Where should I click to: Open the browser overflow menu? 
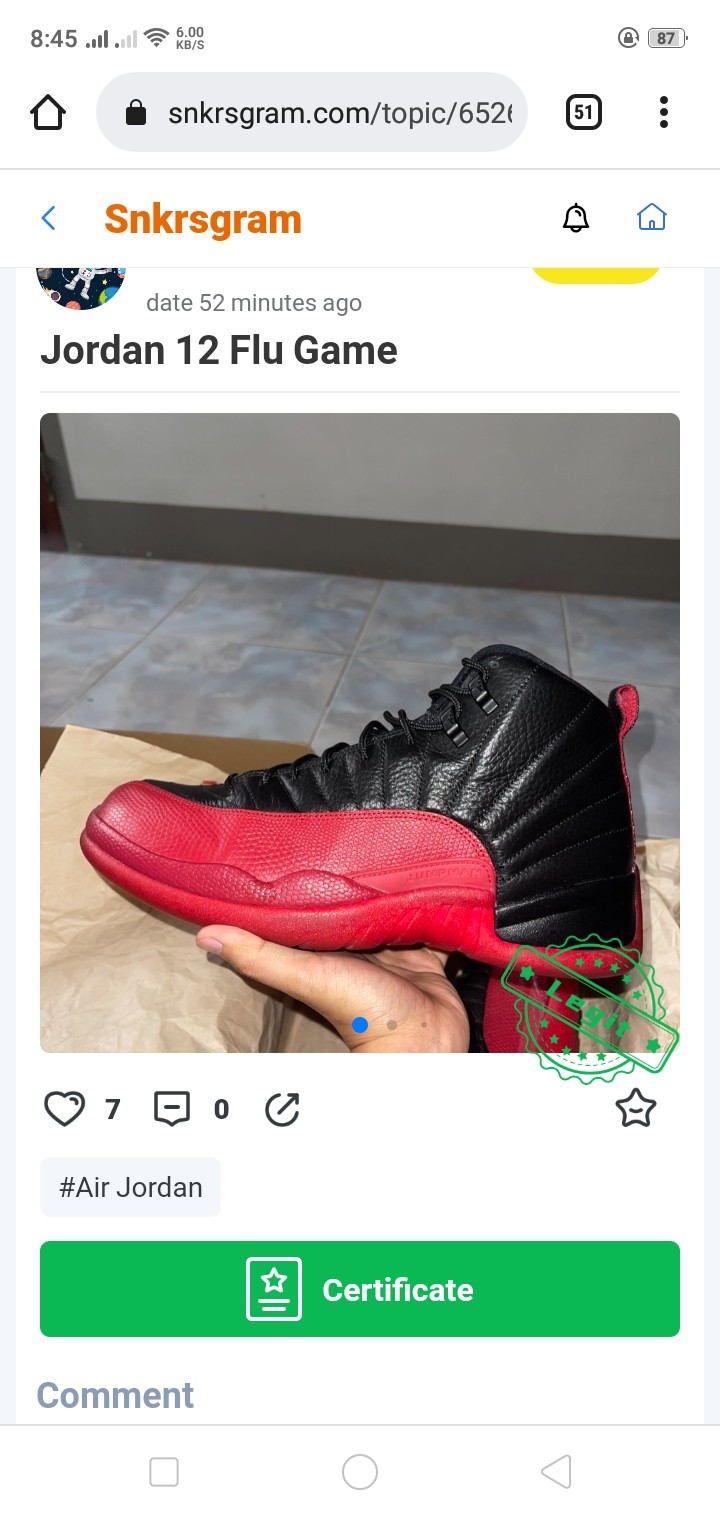click(x=663, y=112)
